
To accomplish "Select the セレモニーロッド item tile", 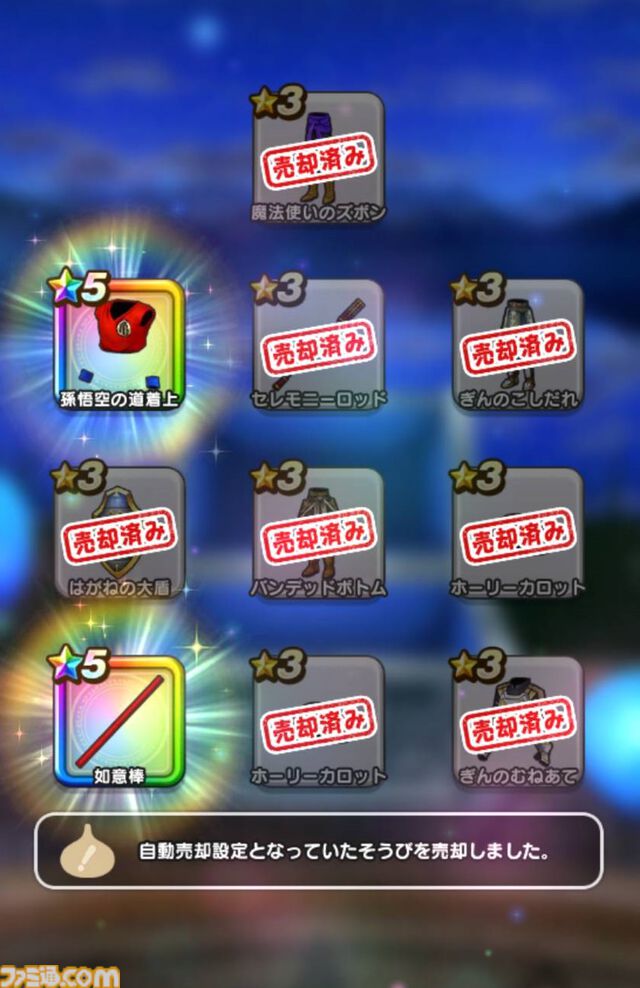I will [318, 345].
